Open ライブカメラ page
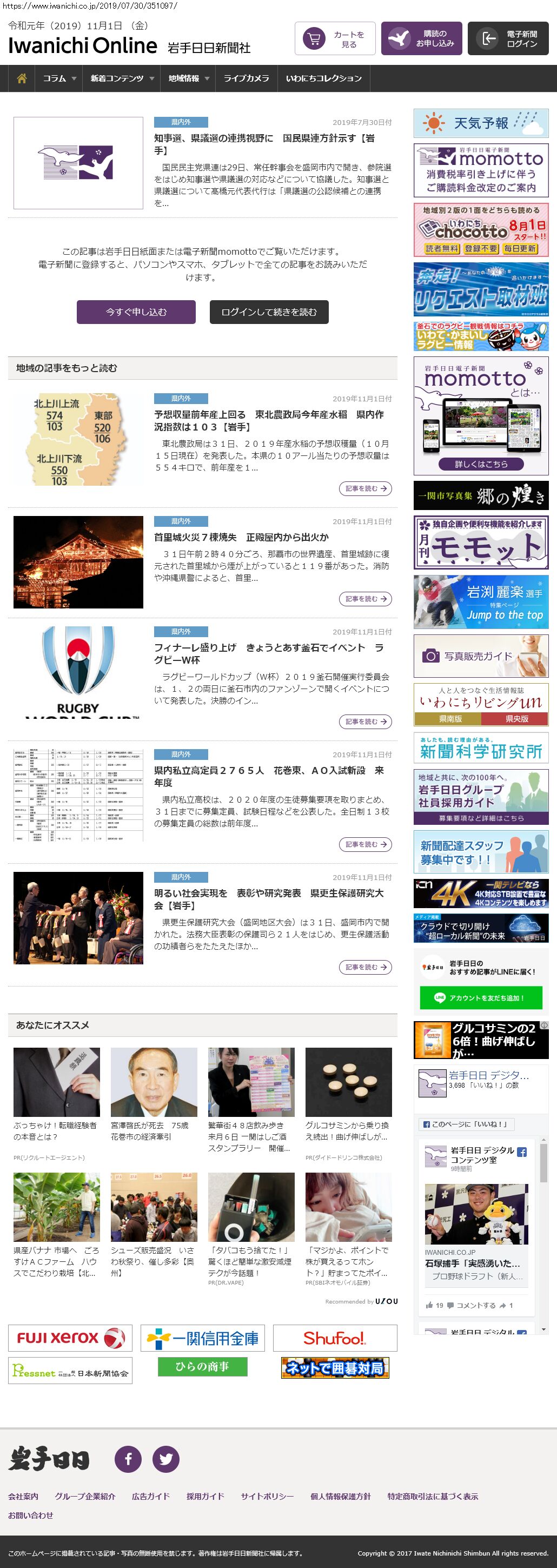 coord(246,78)
